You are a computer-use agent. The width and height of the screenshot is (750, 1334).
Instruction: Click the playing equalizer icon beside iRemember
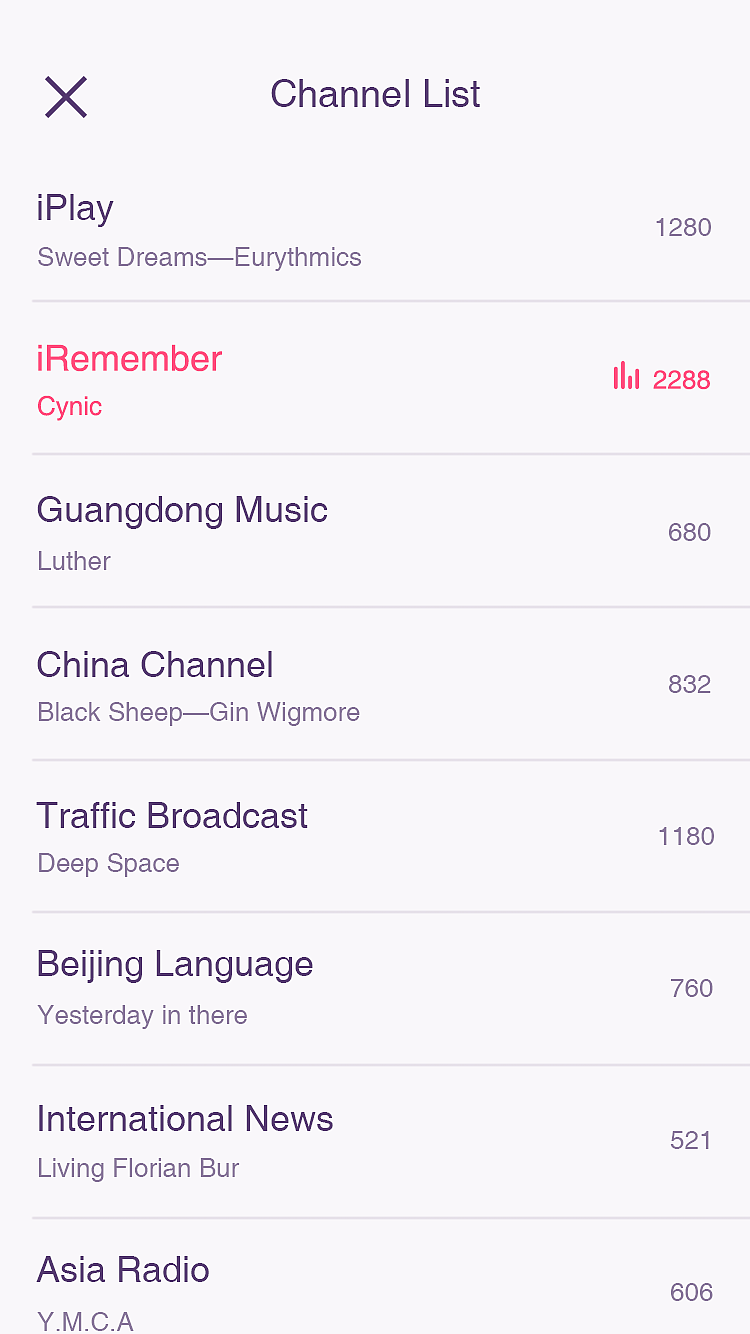[625, 377]
